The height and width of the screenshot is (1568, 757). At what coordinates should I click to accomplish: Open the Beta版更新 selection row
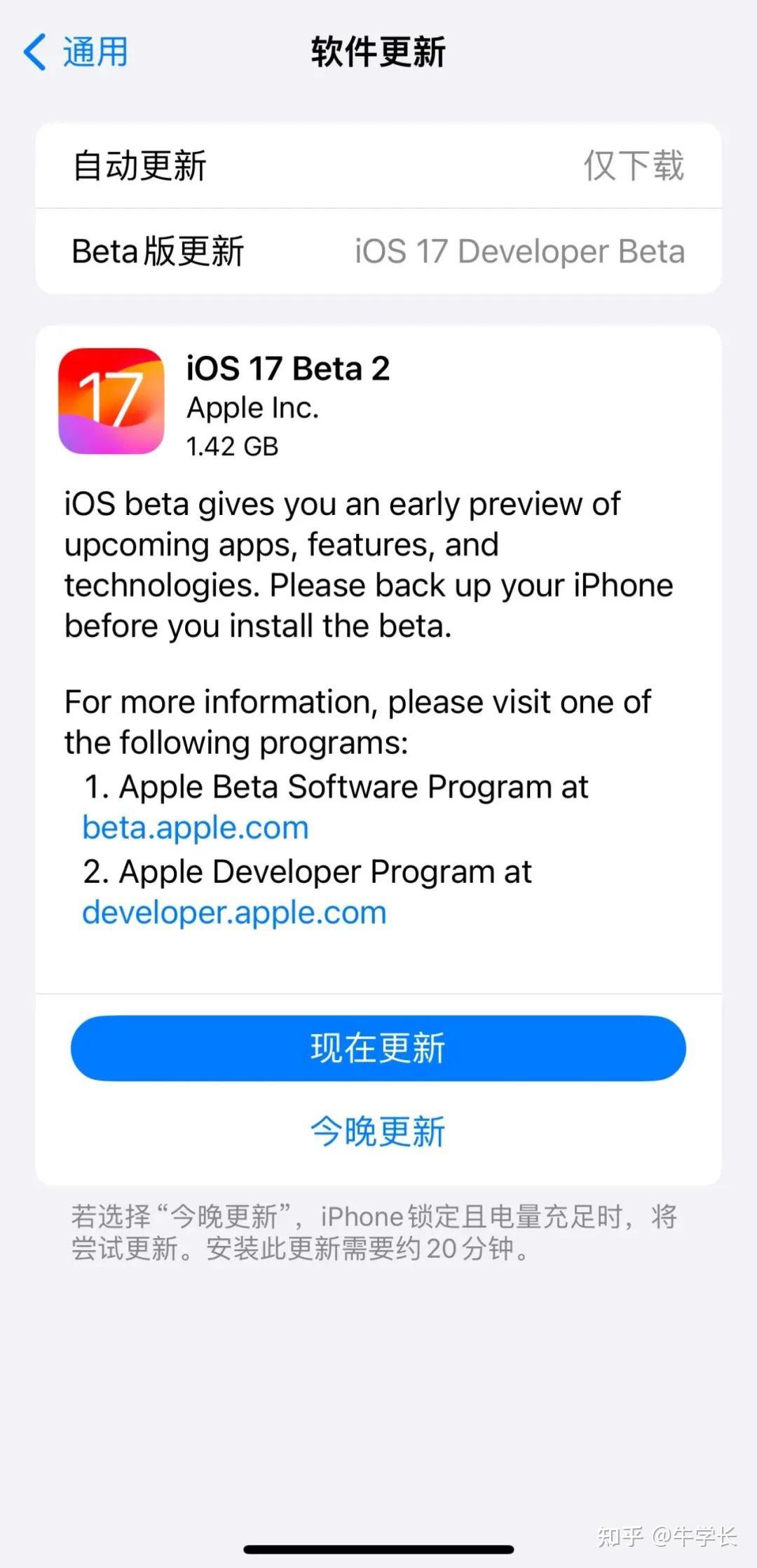tap(210, 252)
